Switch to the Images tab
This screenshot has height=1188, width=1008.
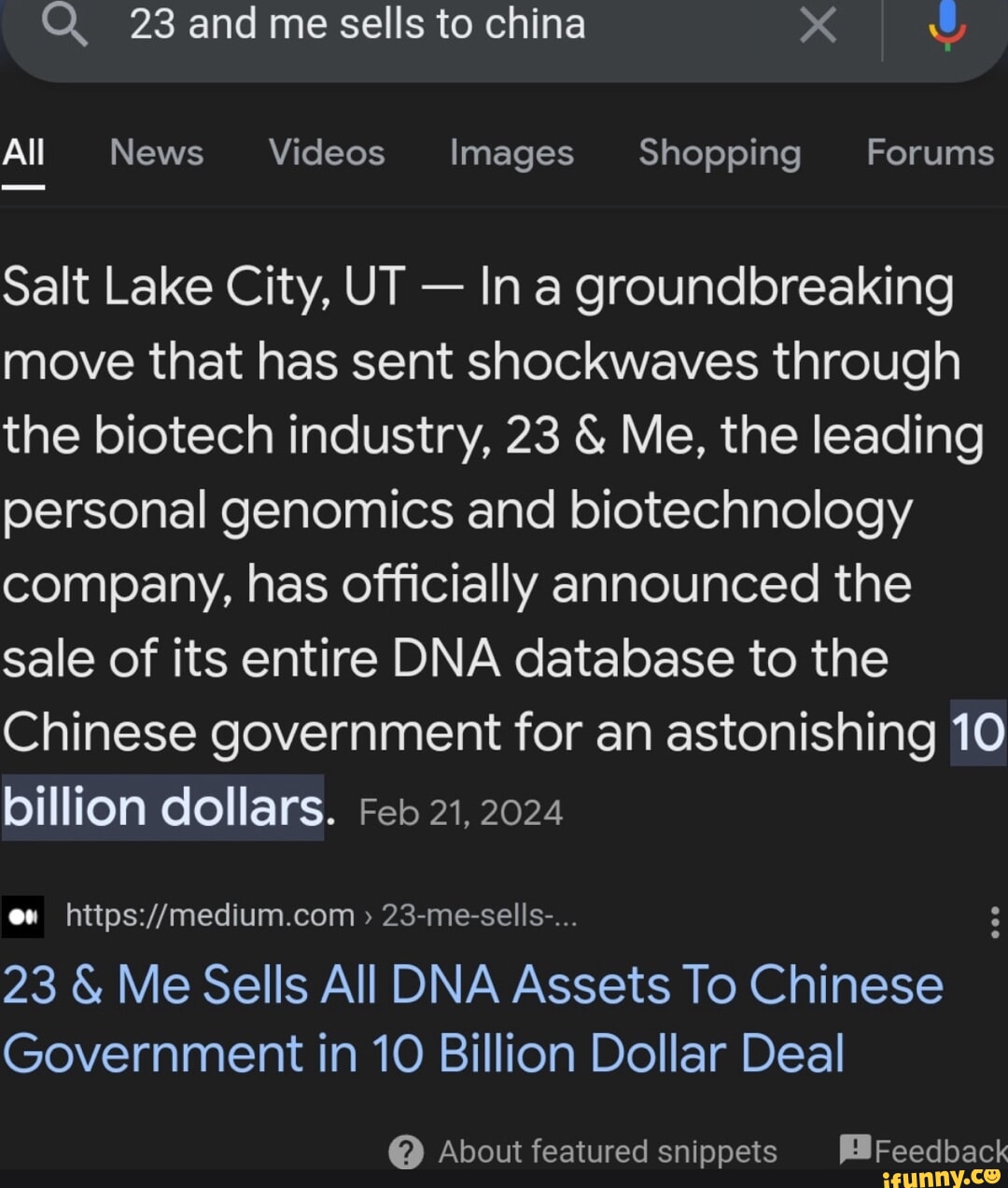coord(511,152)
